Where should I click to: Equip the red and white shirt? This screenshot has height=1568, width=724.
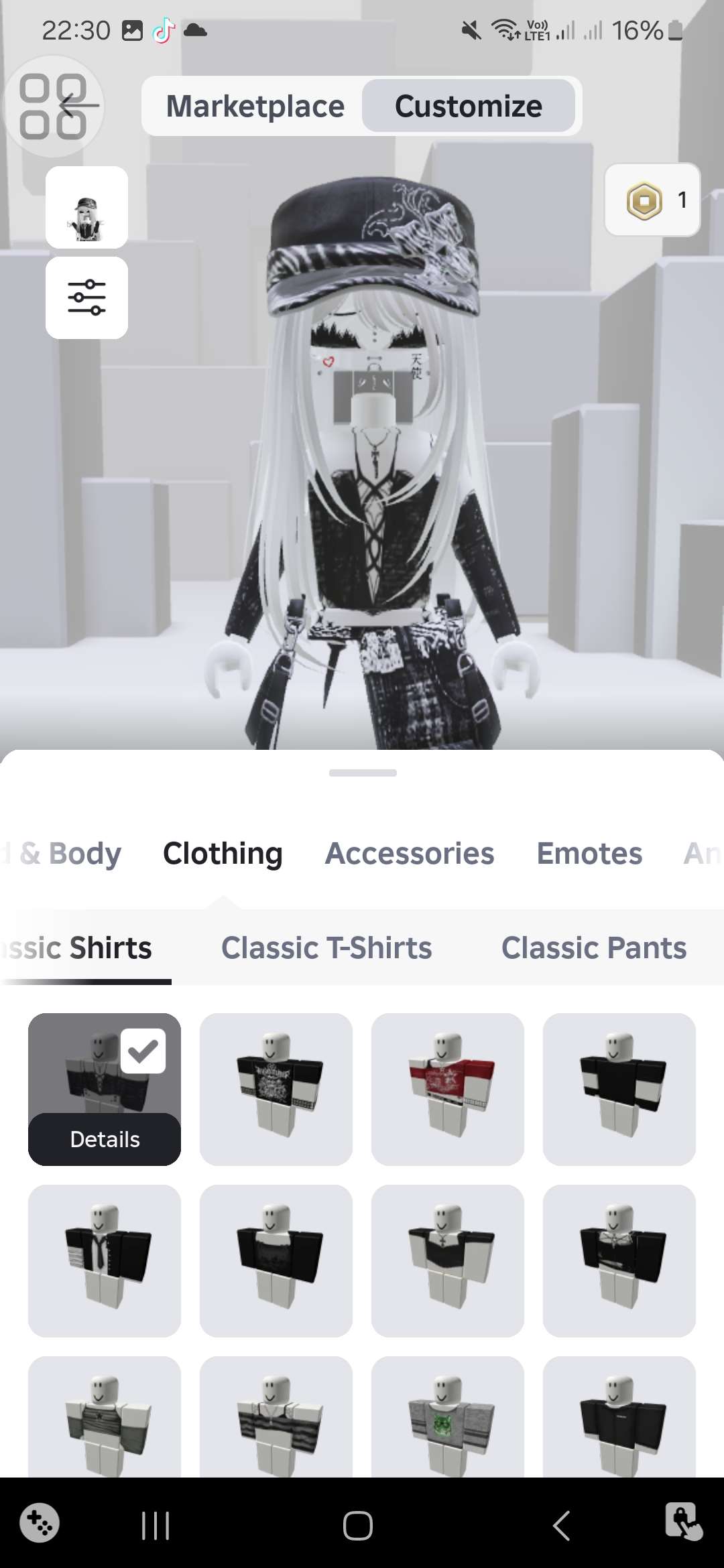(x=447, y=1089)
